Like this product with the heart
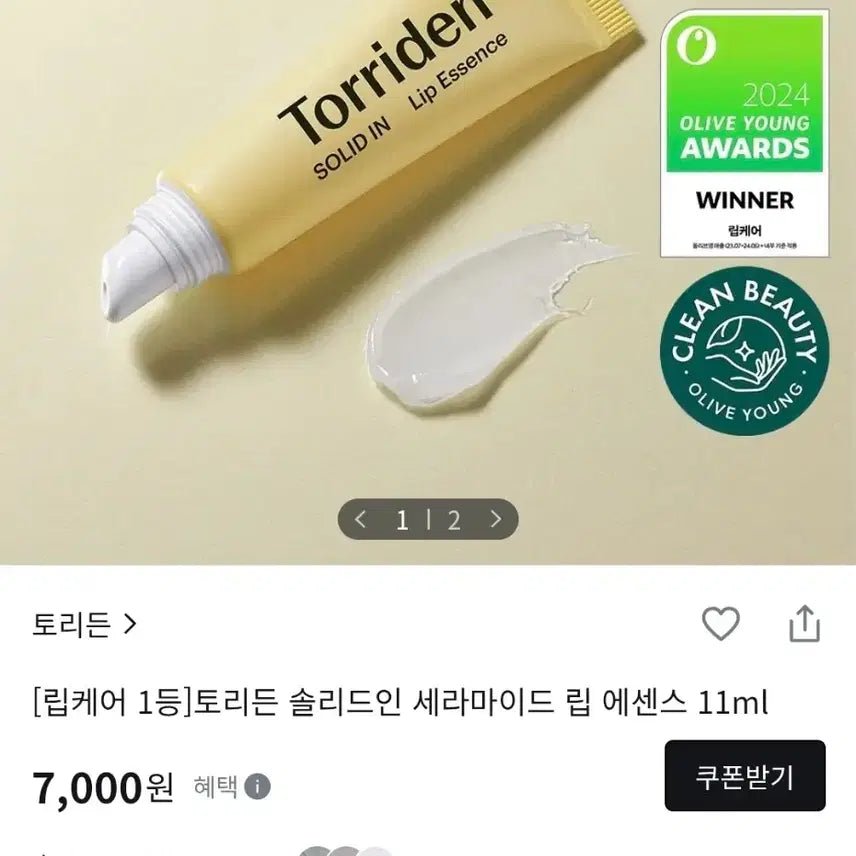 (x=720, y=625)
